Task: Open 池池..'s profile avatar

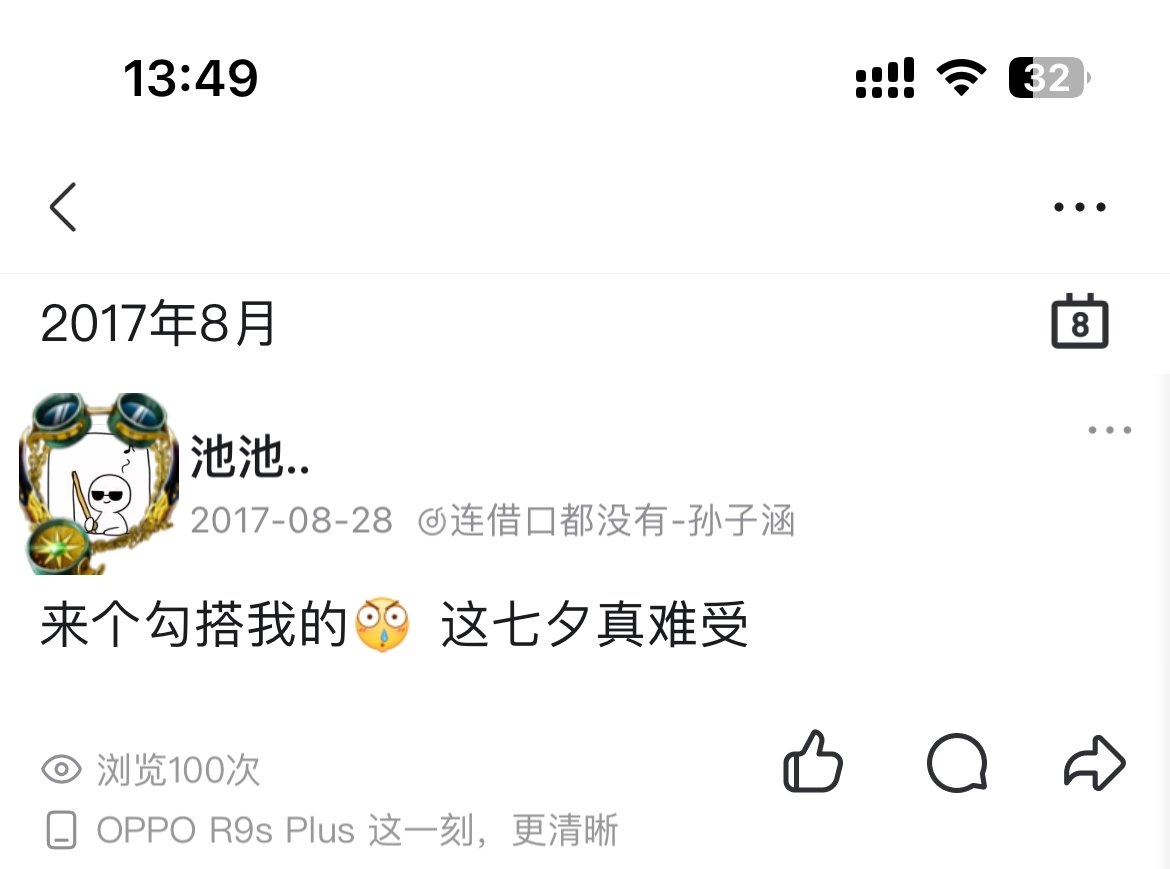Action: coord(98,484)
